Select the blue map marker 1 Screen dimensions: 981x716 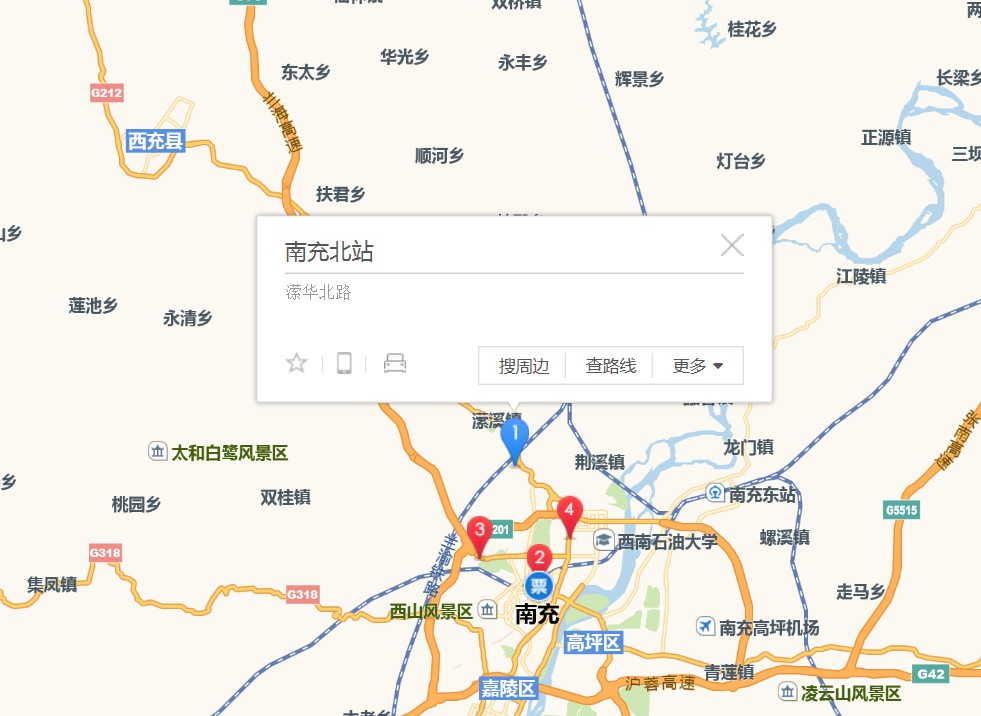[x=514, y=438]
